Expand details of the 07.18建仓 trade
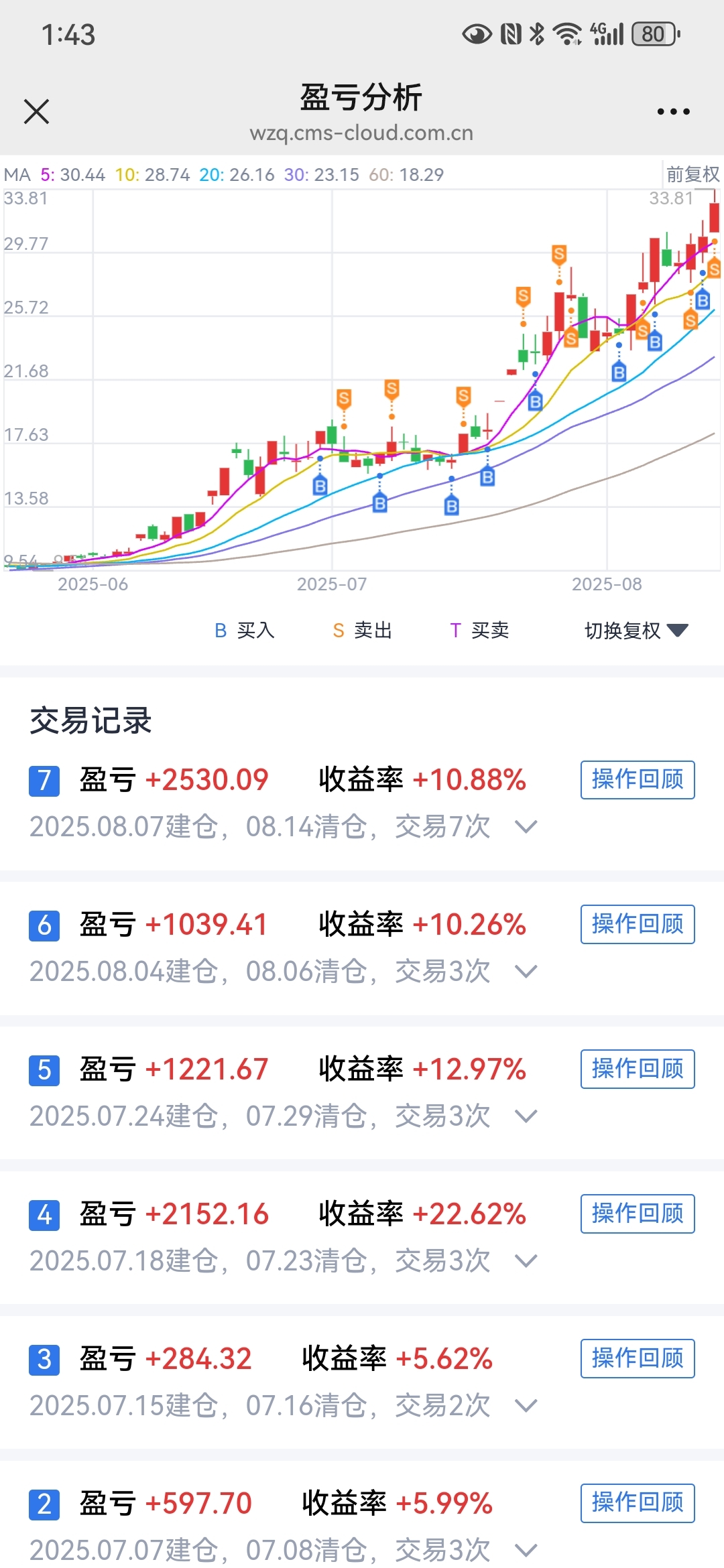724x1568 pixels. click(x=526, y=1261)
